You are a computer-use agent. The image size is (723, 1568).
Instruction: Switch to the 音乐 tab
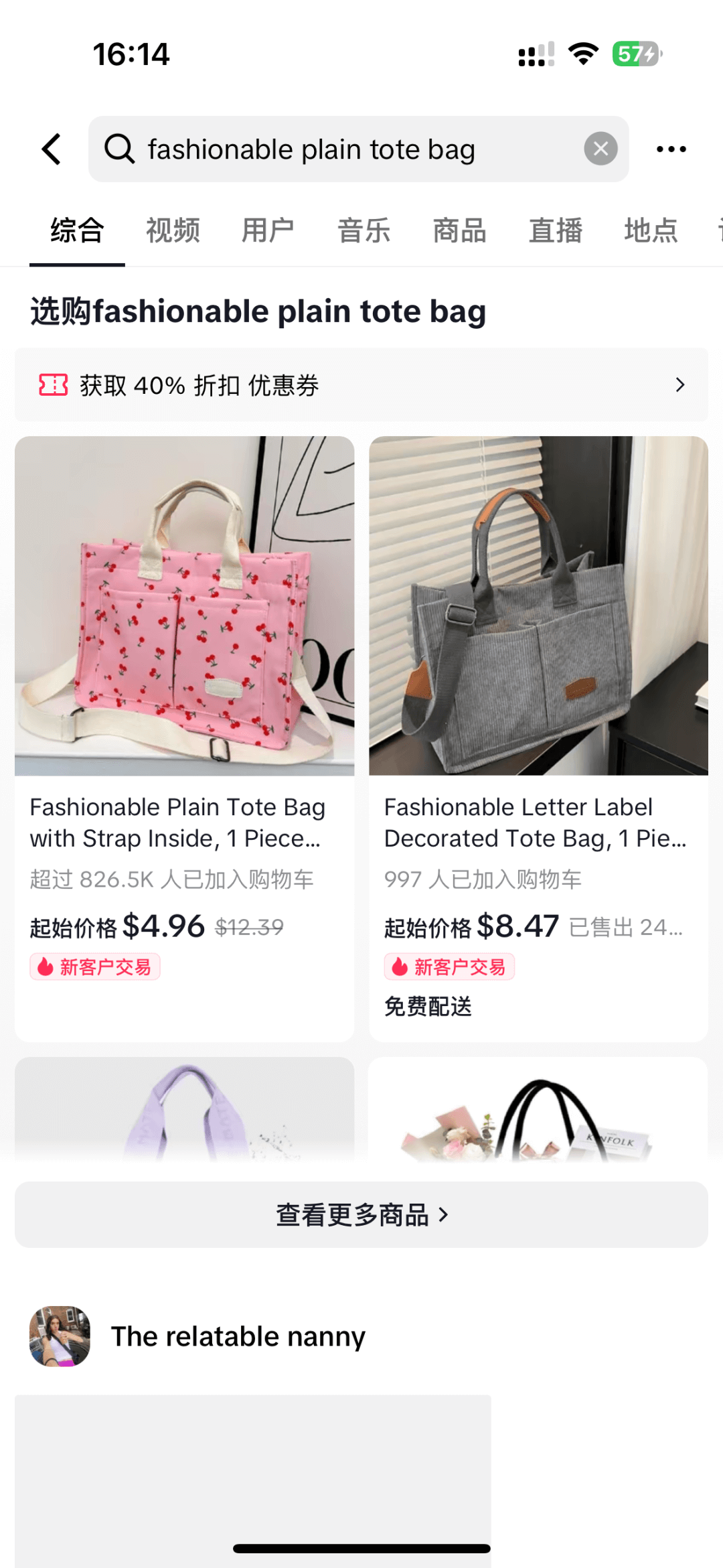coord(364,231)
